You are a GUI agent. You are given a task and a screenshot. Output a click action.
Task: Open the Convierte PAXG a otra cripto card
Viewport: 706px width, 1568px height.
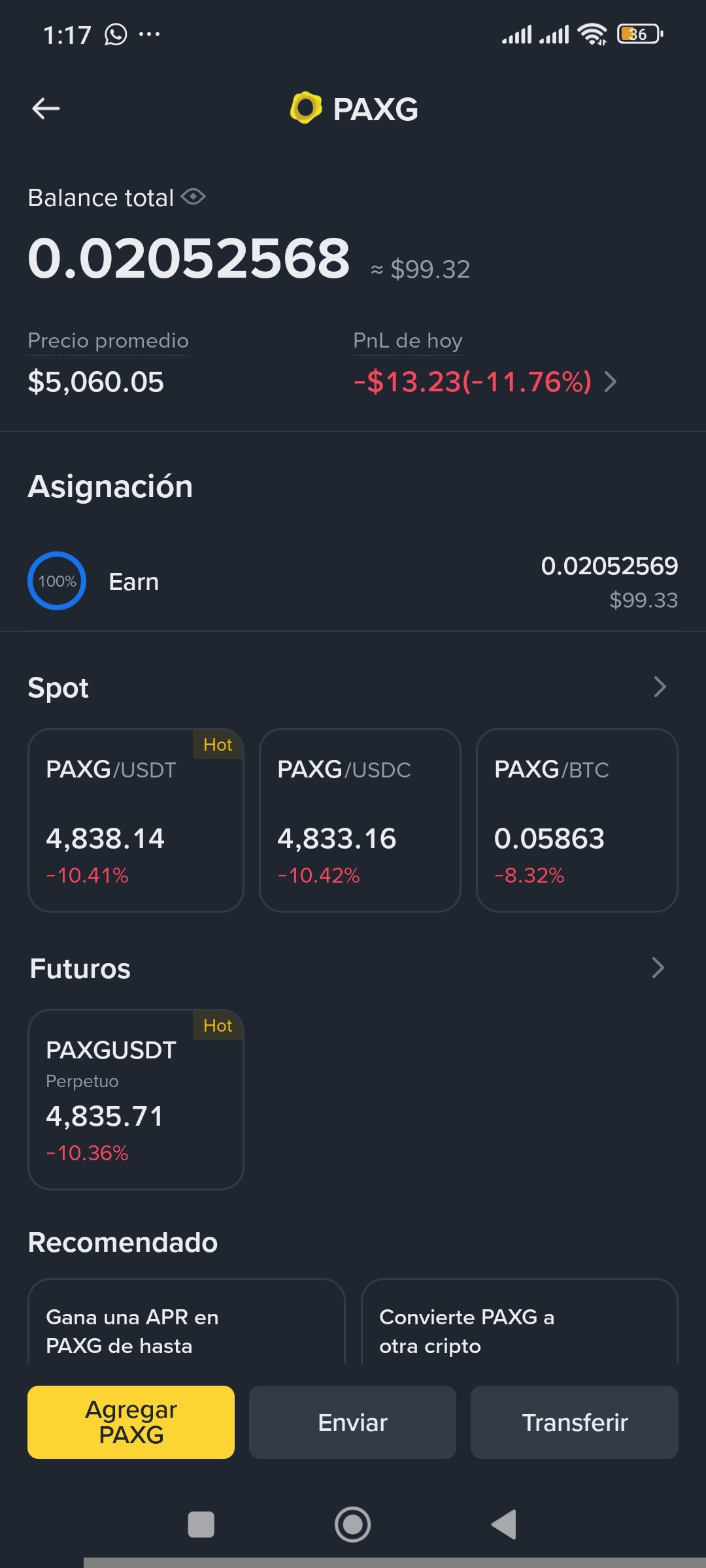click(x=520, y=1321)
